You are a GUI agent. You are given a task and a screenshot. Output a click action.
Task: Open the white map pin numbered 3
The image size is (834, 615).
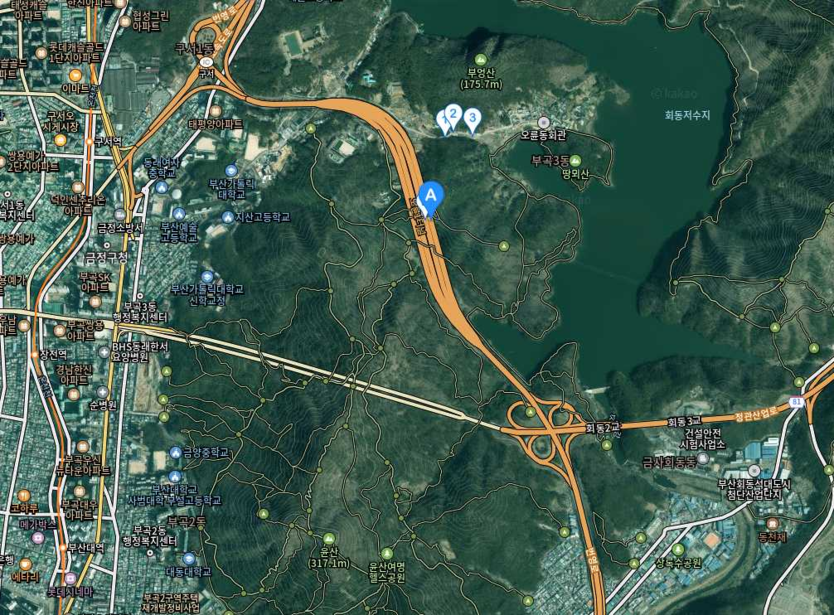tap(472, 117)
